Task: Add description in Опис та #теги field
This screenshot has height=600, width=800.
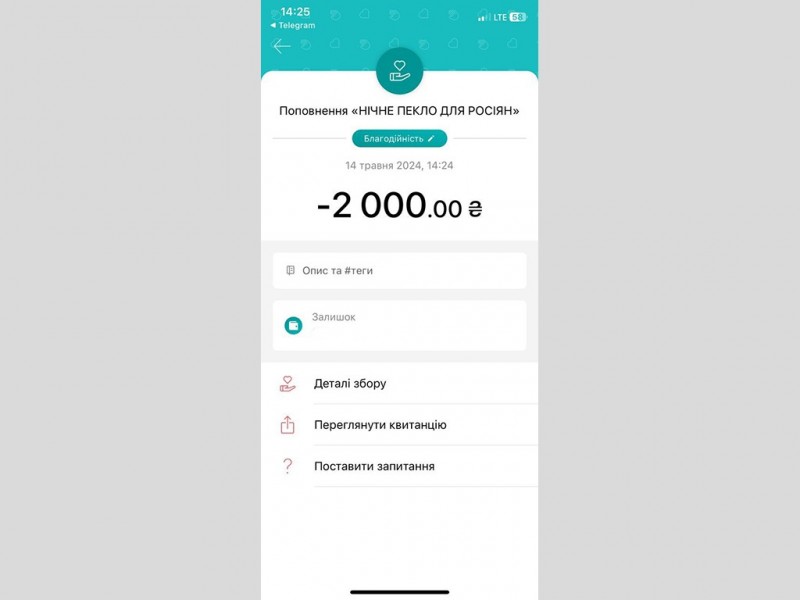Action: tap(399, 271)
